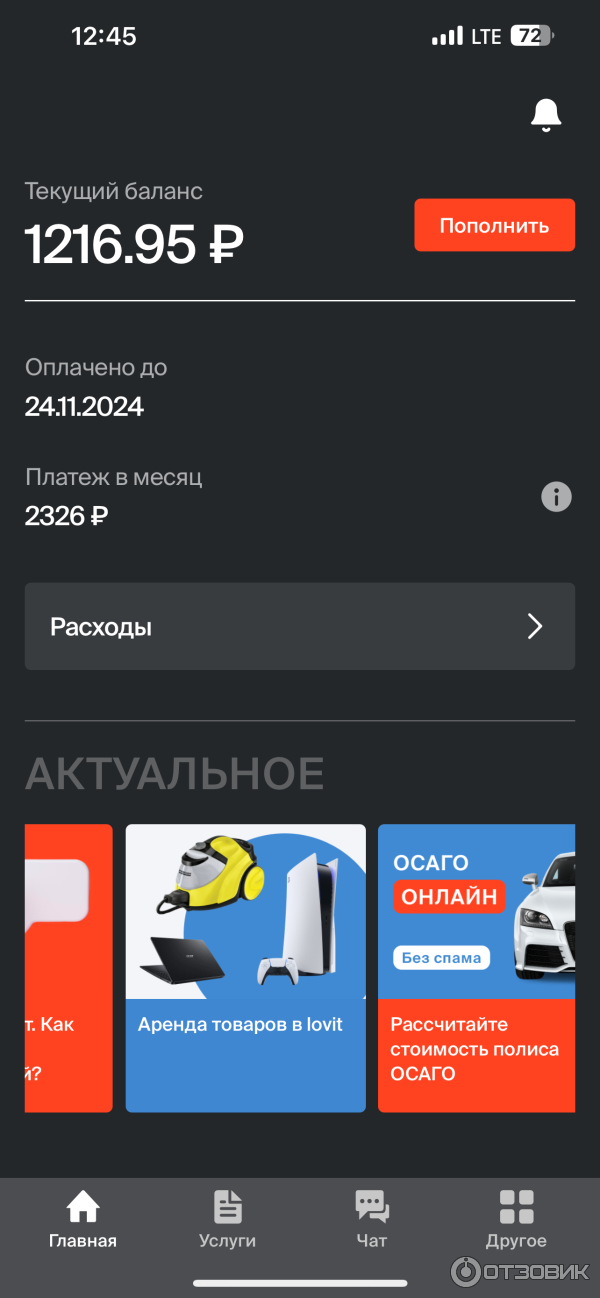Tap the Пополнить button
600x1298 pixels.
494,225
